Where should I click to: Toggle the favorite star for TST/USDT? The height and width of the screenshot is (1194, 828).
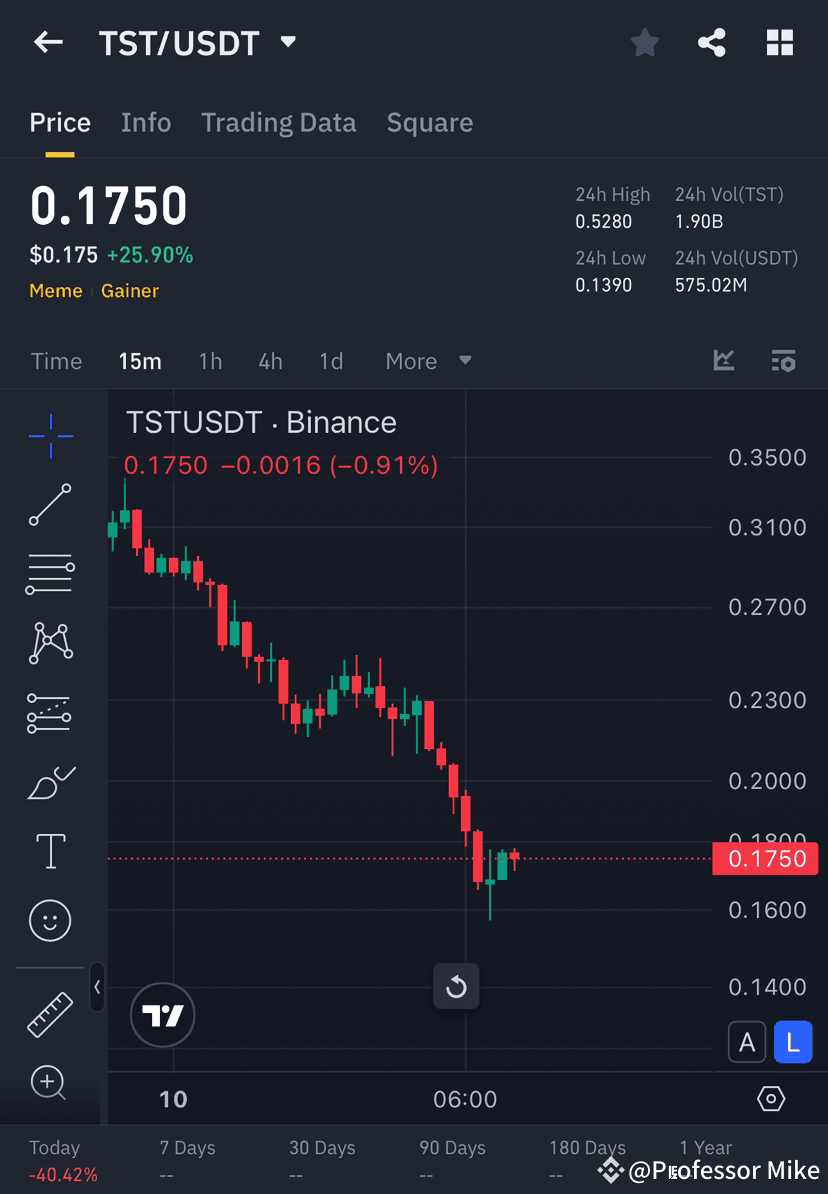[x=644, y=42]
